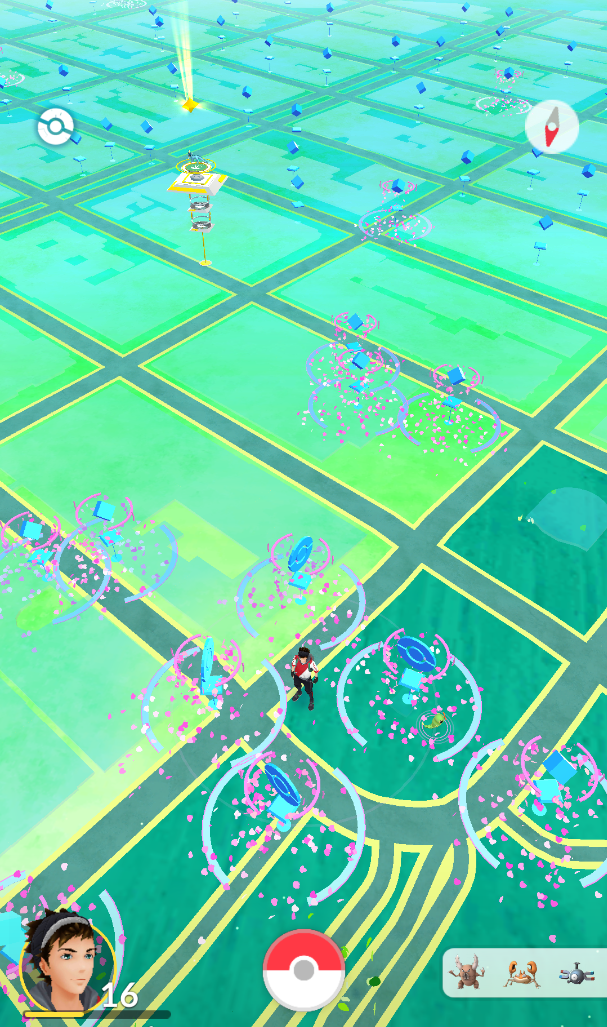Open the nearby Pokémon tracker panel
This screenshot has height=1027, width=607.
click(x=524, y=972)
